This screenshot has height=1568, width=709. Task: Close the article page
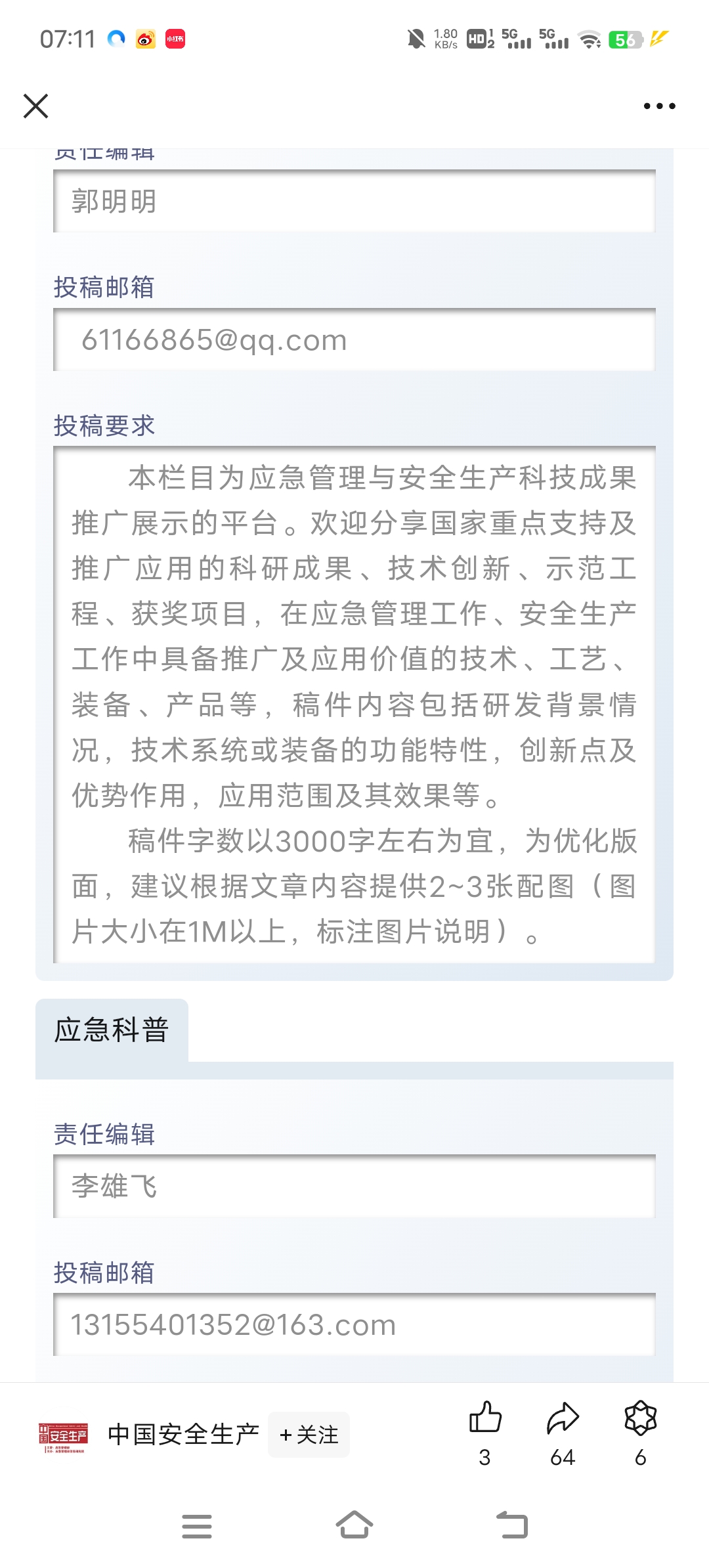[x=35, y=106]
